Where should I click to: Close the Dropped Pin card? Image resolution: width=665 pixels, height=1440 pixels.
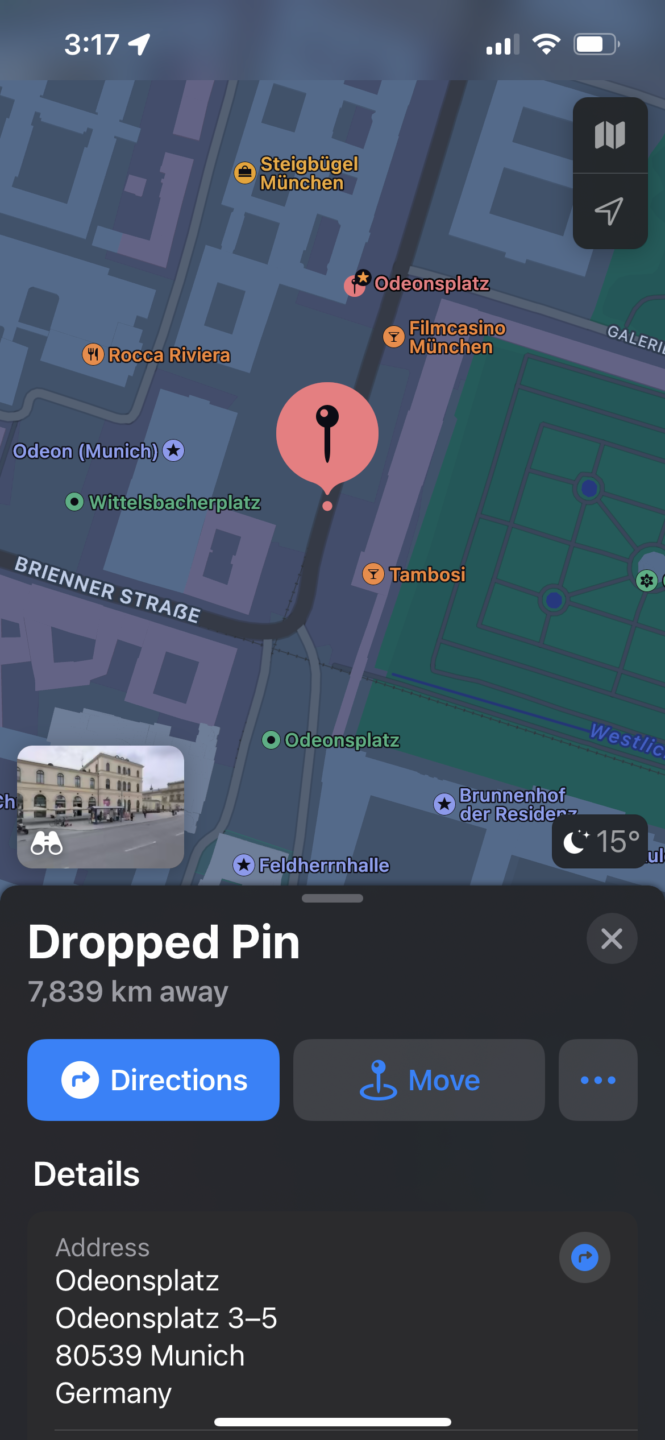point(611,939)
